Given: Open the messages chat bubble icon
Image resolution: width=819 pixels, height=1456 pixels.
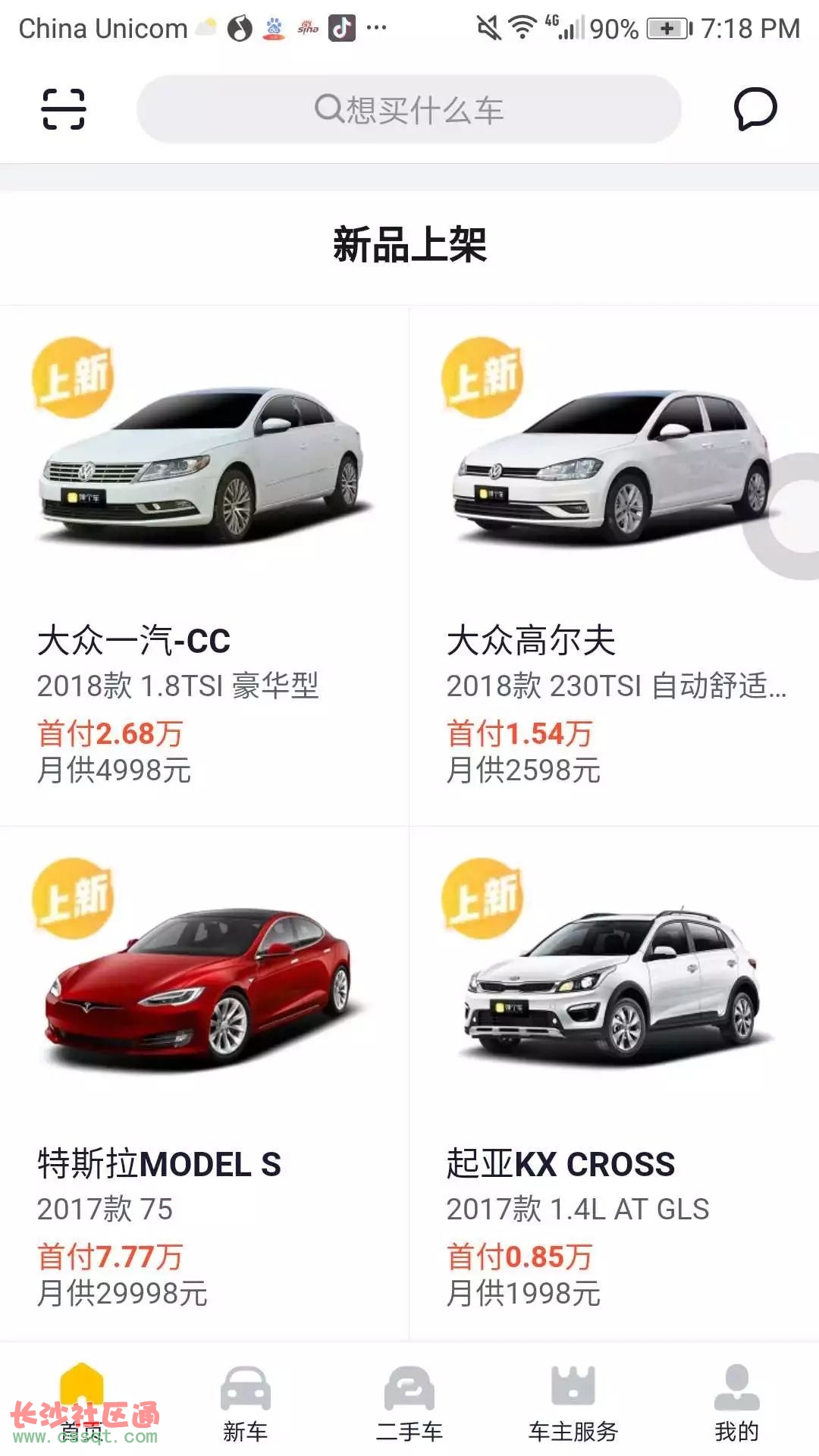Looking at the screenshot, I should pos(755,109).
